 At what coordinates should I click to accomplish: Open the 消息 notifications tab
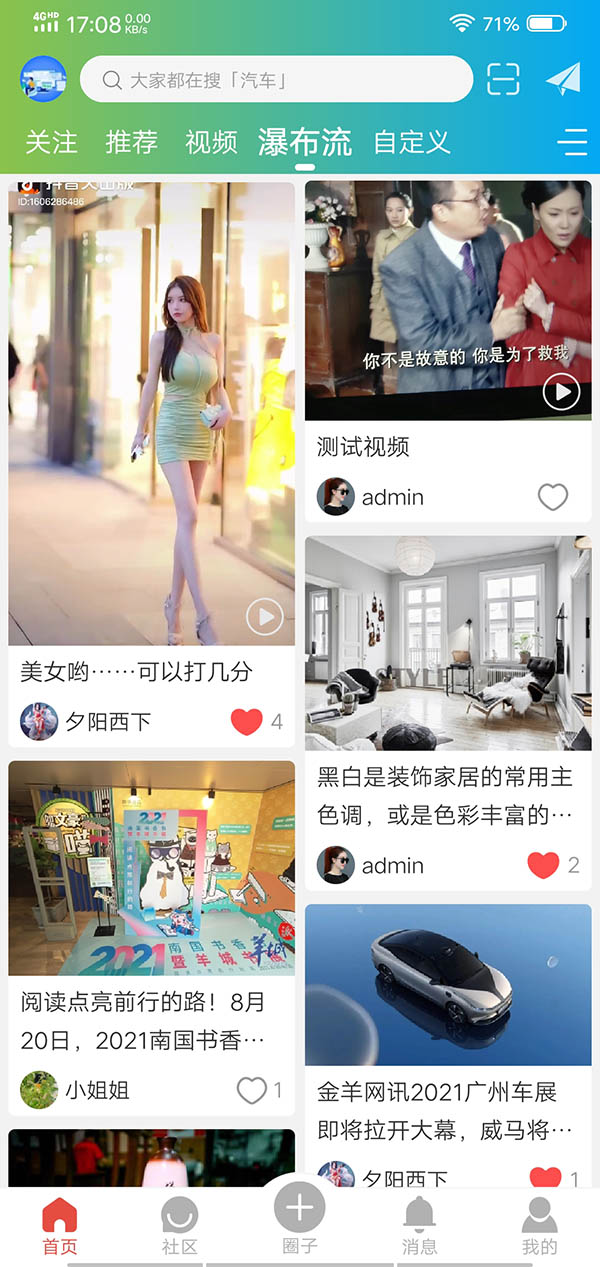click(419, 1226)
